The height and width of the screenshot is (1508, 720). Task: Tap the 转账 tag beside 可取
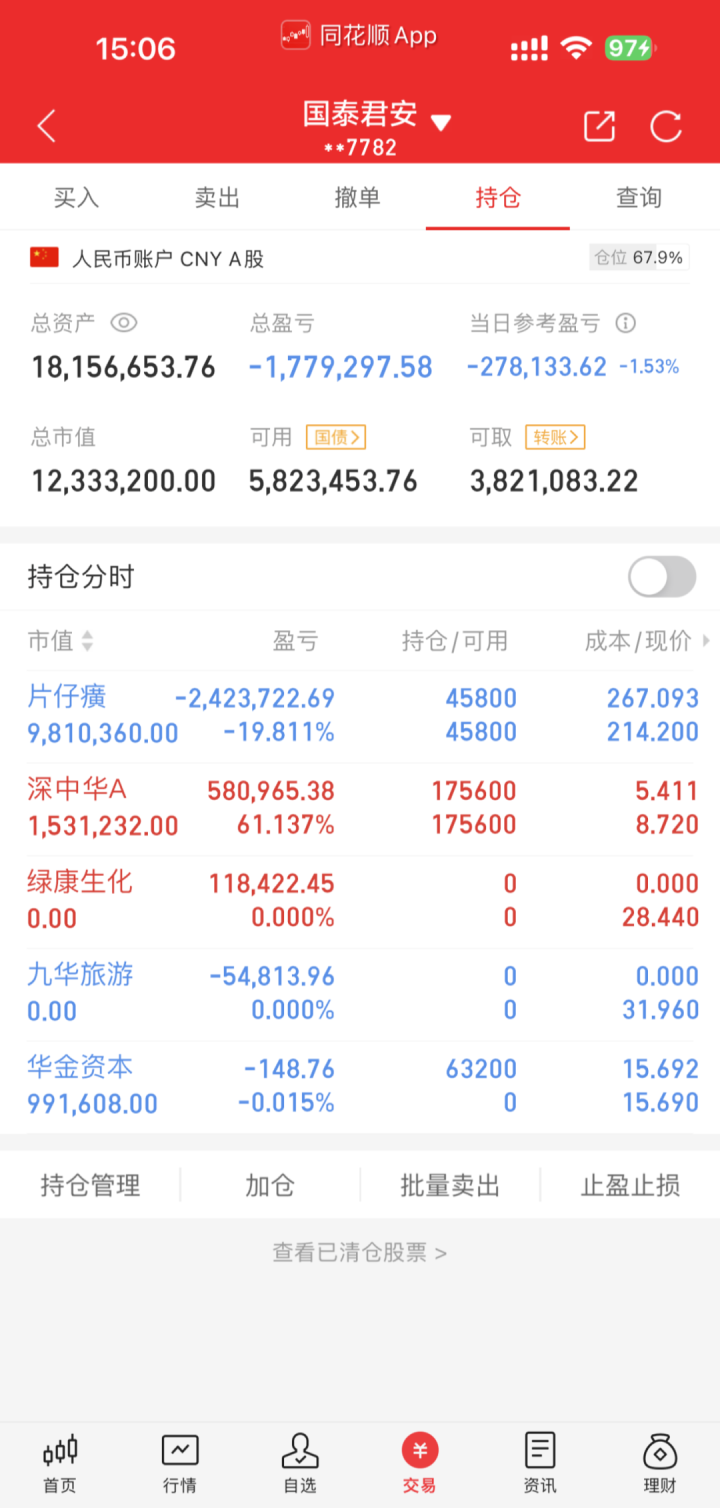555,437
